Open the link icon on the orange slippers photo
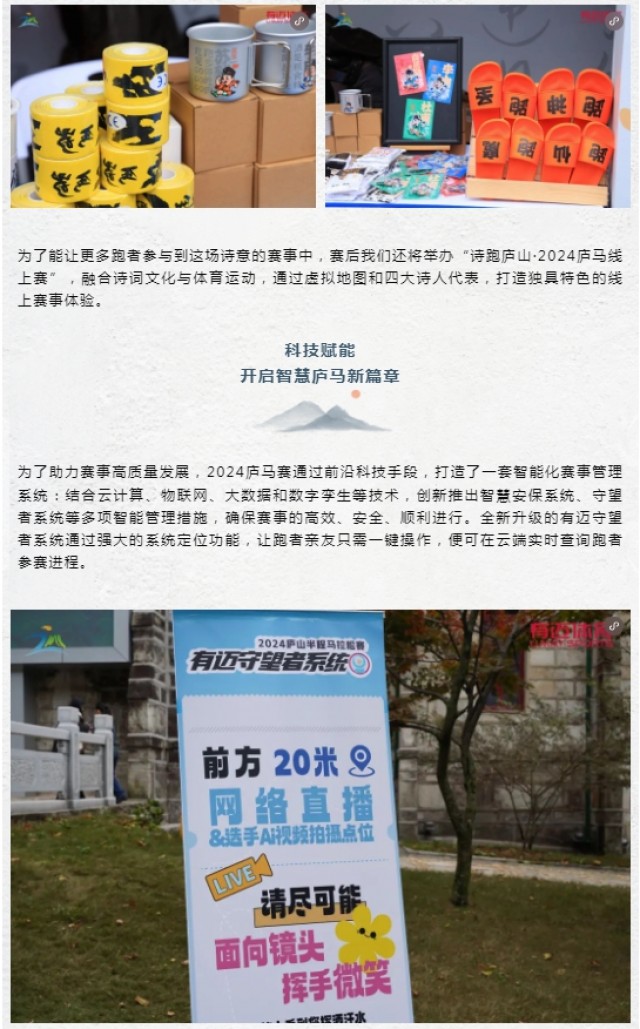 click(614, 20)
